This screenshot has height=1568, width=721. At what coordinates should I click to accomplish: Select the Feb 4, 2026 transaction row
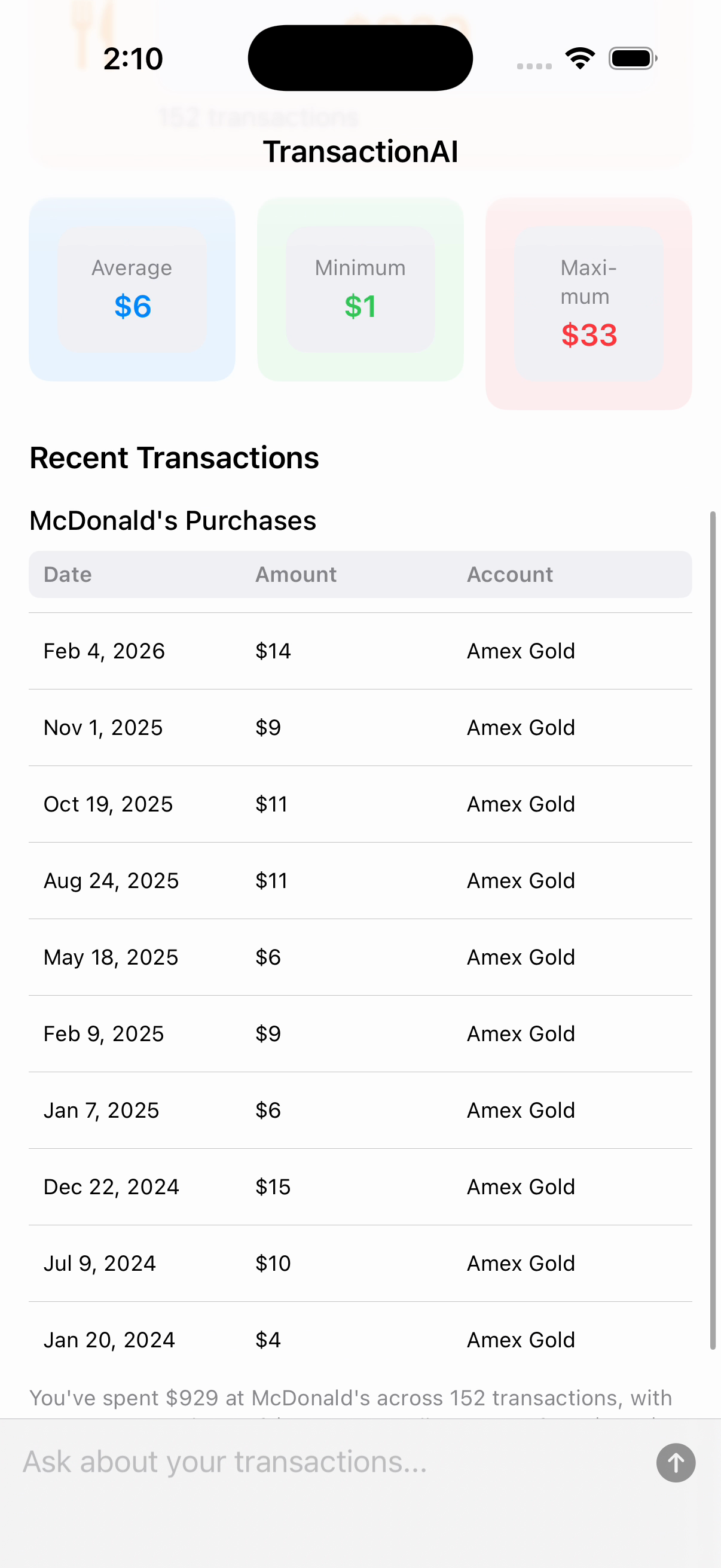[x=360, y=651]
